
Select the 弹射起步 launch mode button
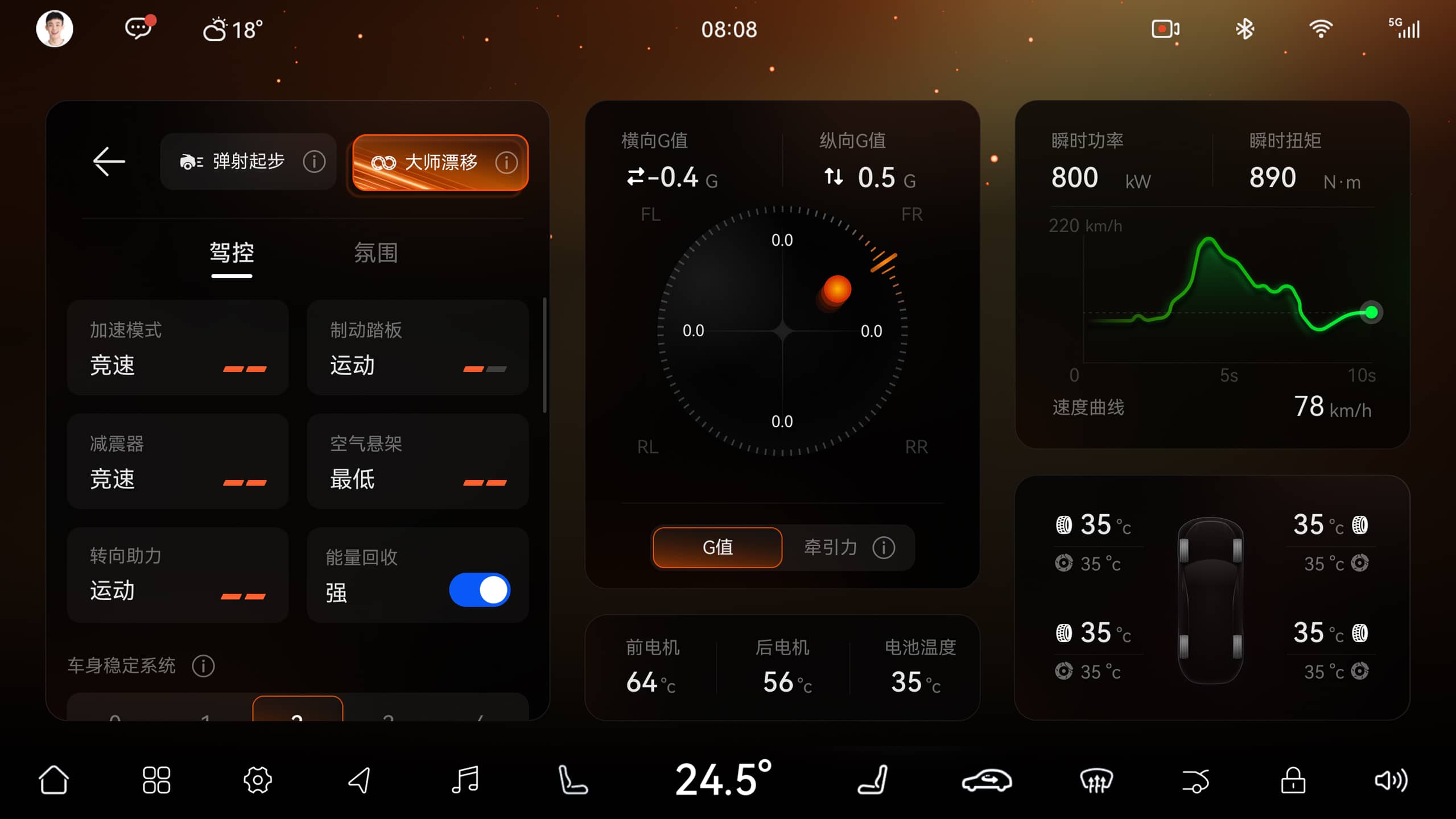[x=233, y=162]
